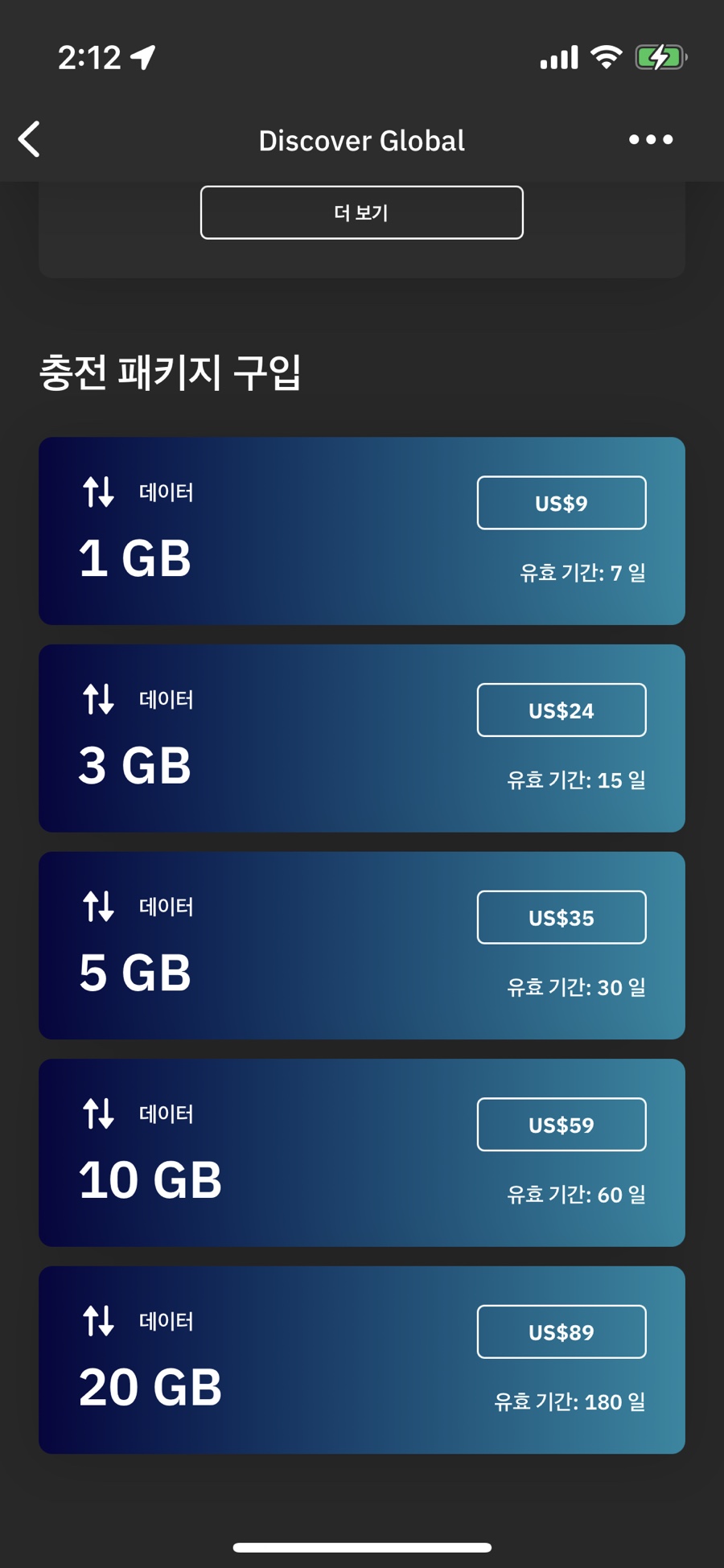Open the 10 GB data package card
724x1568 pixels.
click(x=362, y=1153)
